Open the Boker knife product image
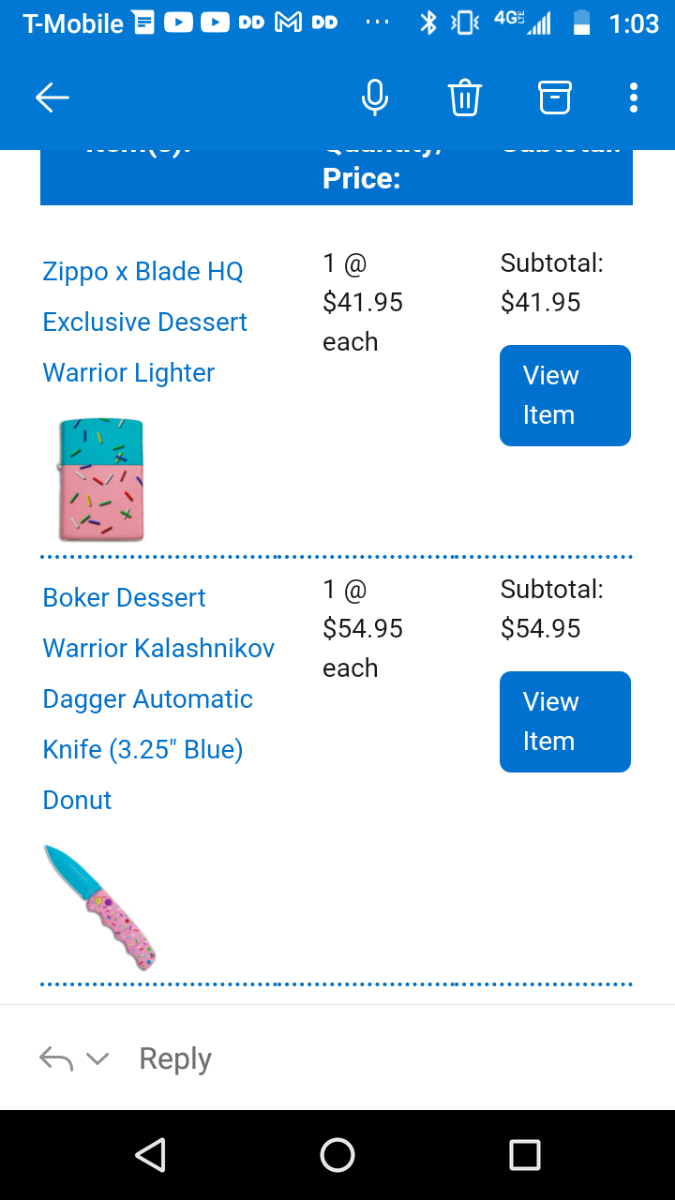The height and width of the screenshot is (1200, 675). tap(100, 907)
